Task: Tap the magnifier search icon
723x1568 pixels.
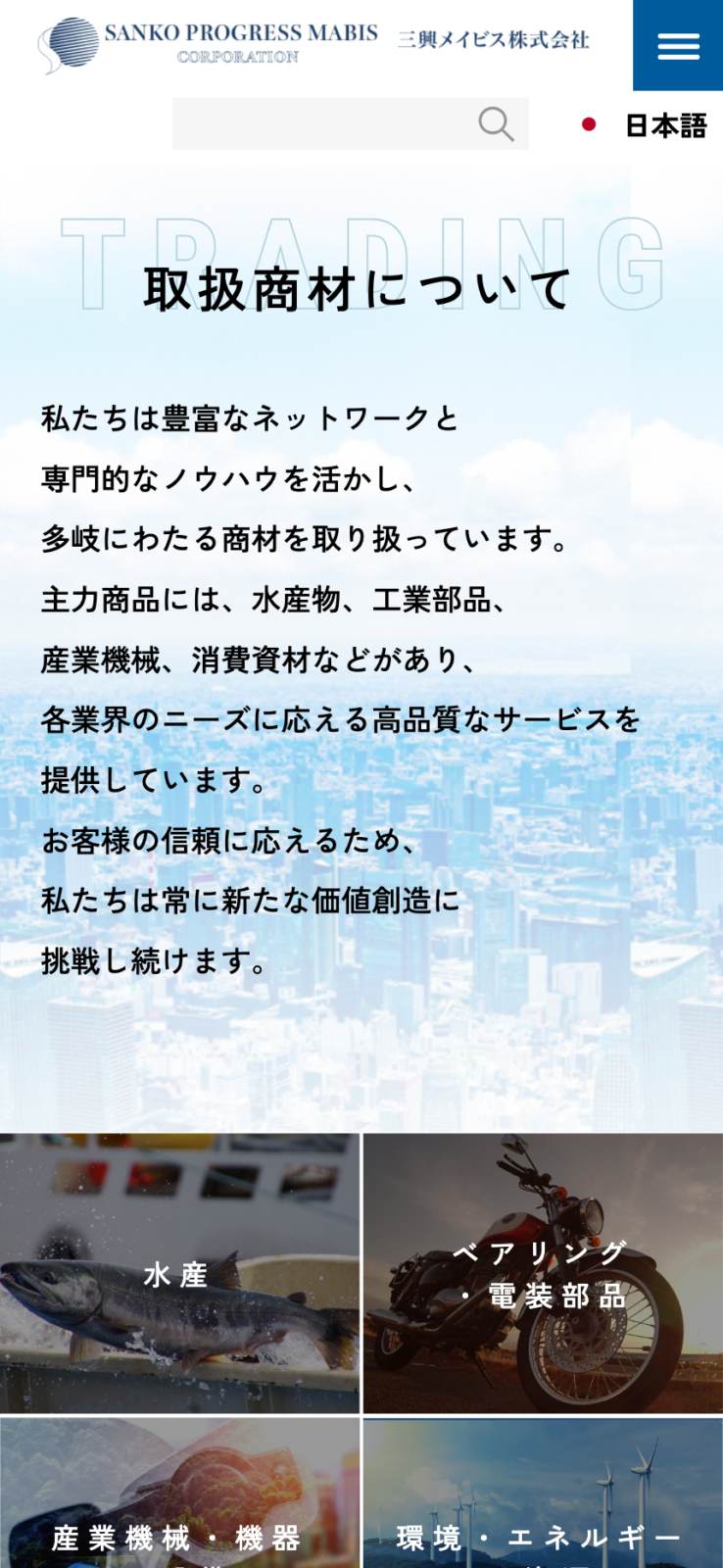Action: (496, 124)
